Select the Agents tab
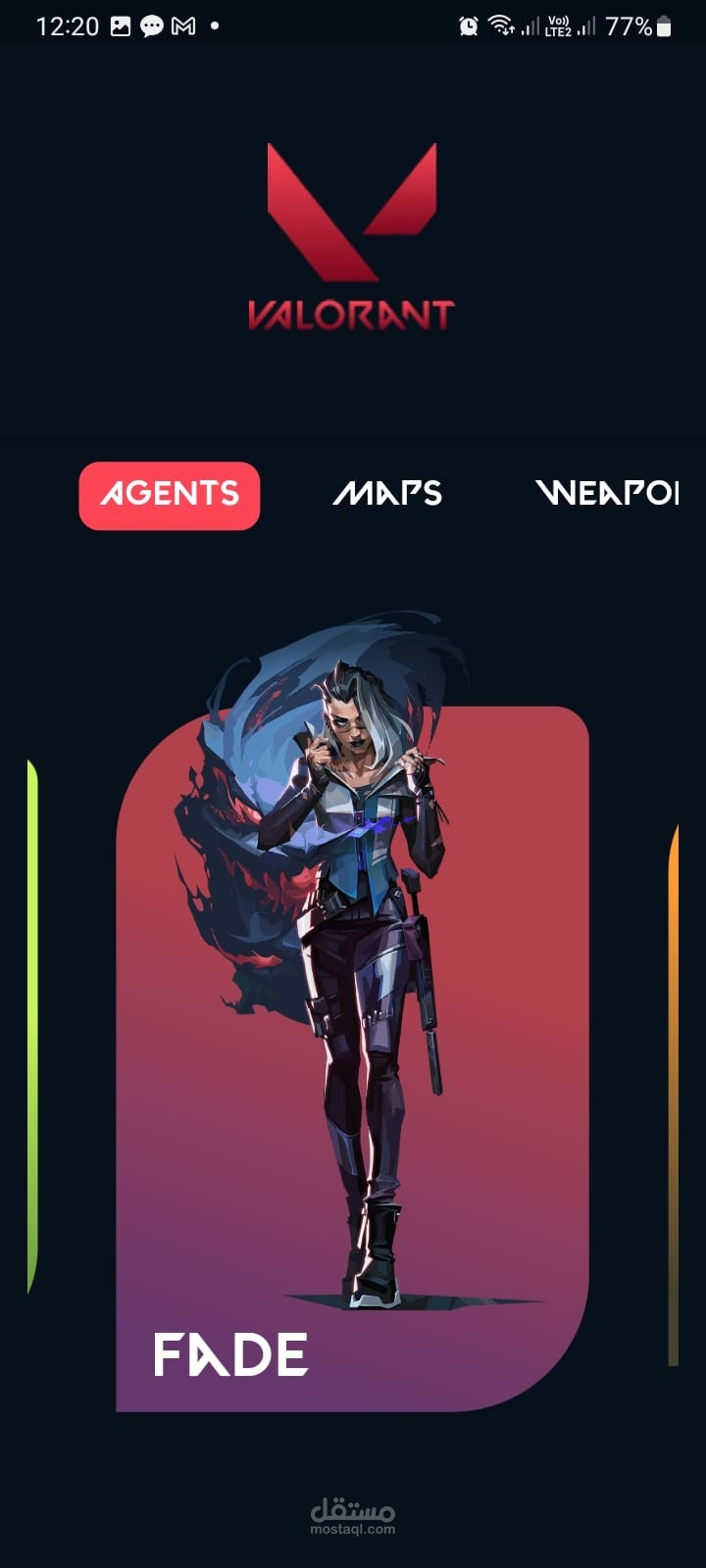 (169, 495)
